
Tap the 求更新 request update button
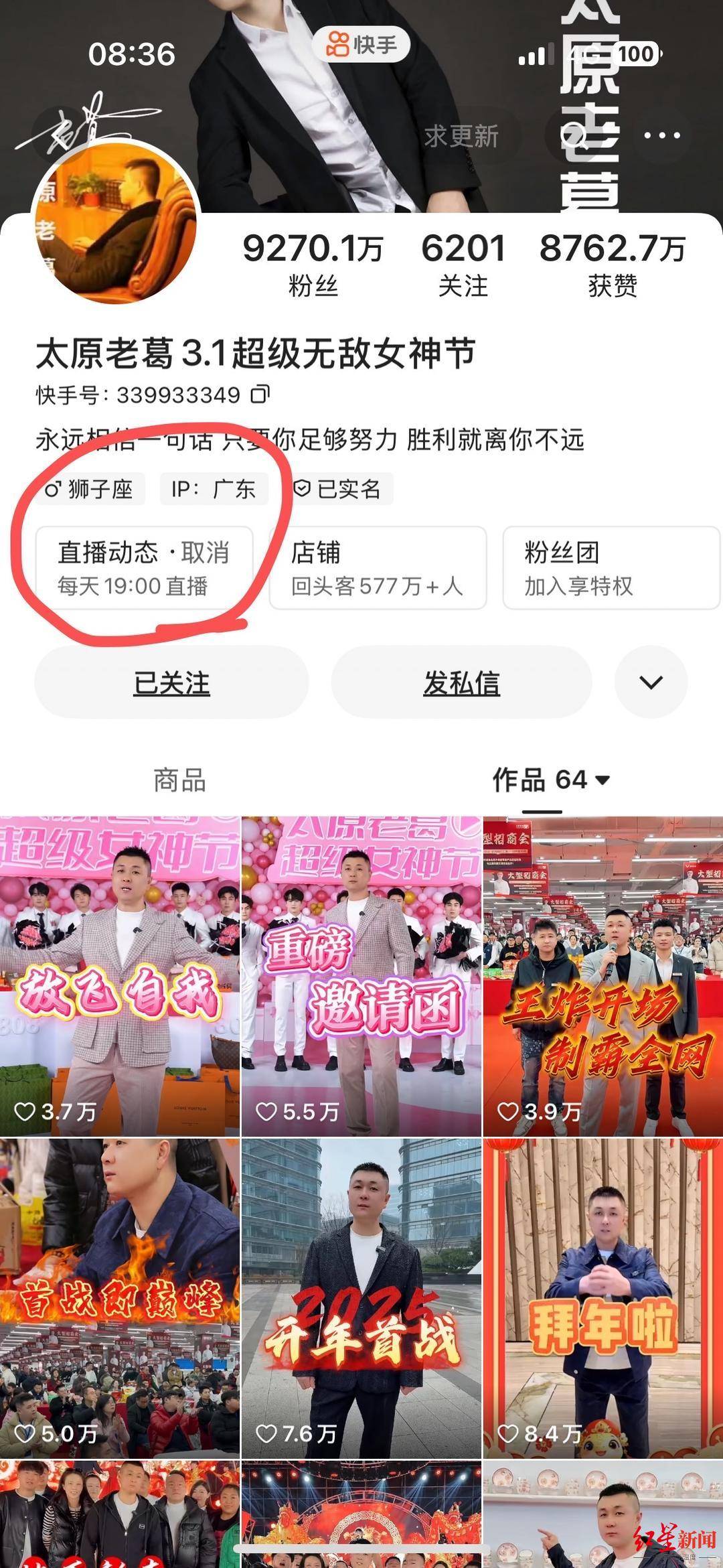pyautogui.click(x=461, y=137)
